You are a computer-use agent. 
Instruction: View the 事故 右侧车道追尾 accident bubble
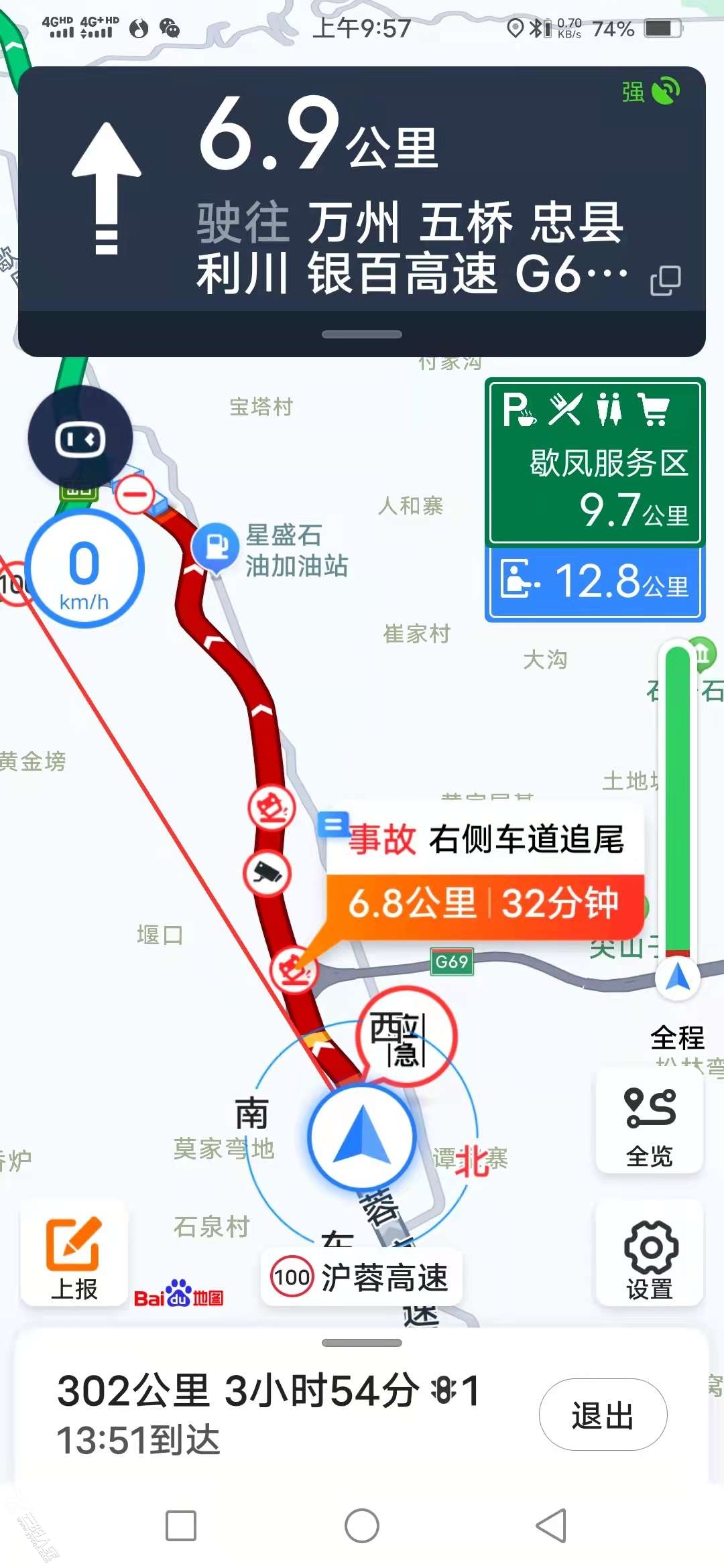pyautogui.click(x=485, y=871)
